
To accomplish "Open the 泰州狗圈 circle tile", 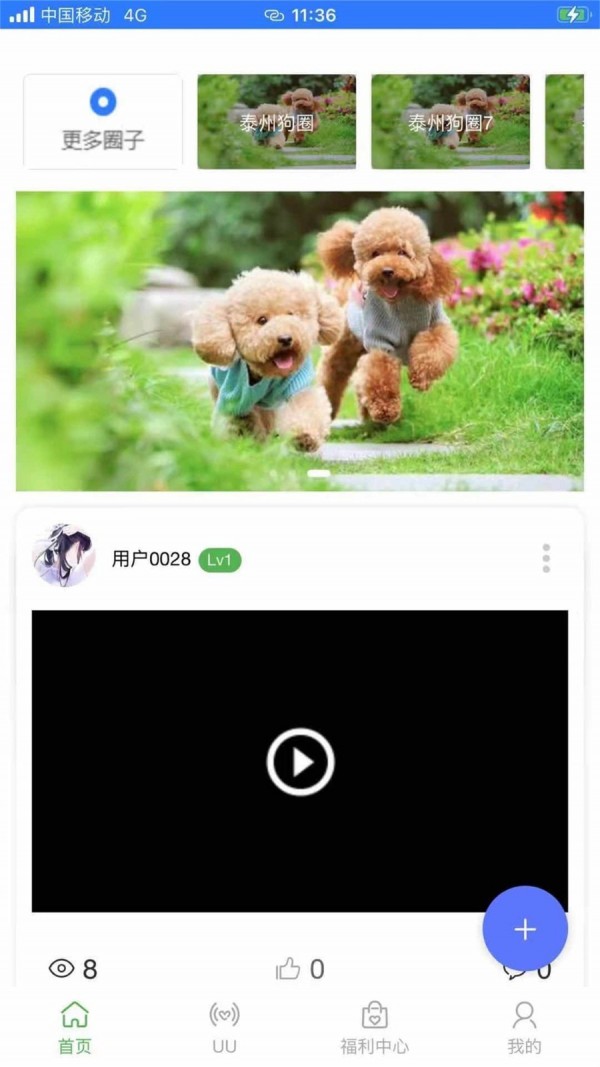I will [x=276, y=122].
